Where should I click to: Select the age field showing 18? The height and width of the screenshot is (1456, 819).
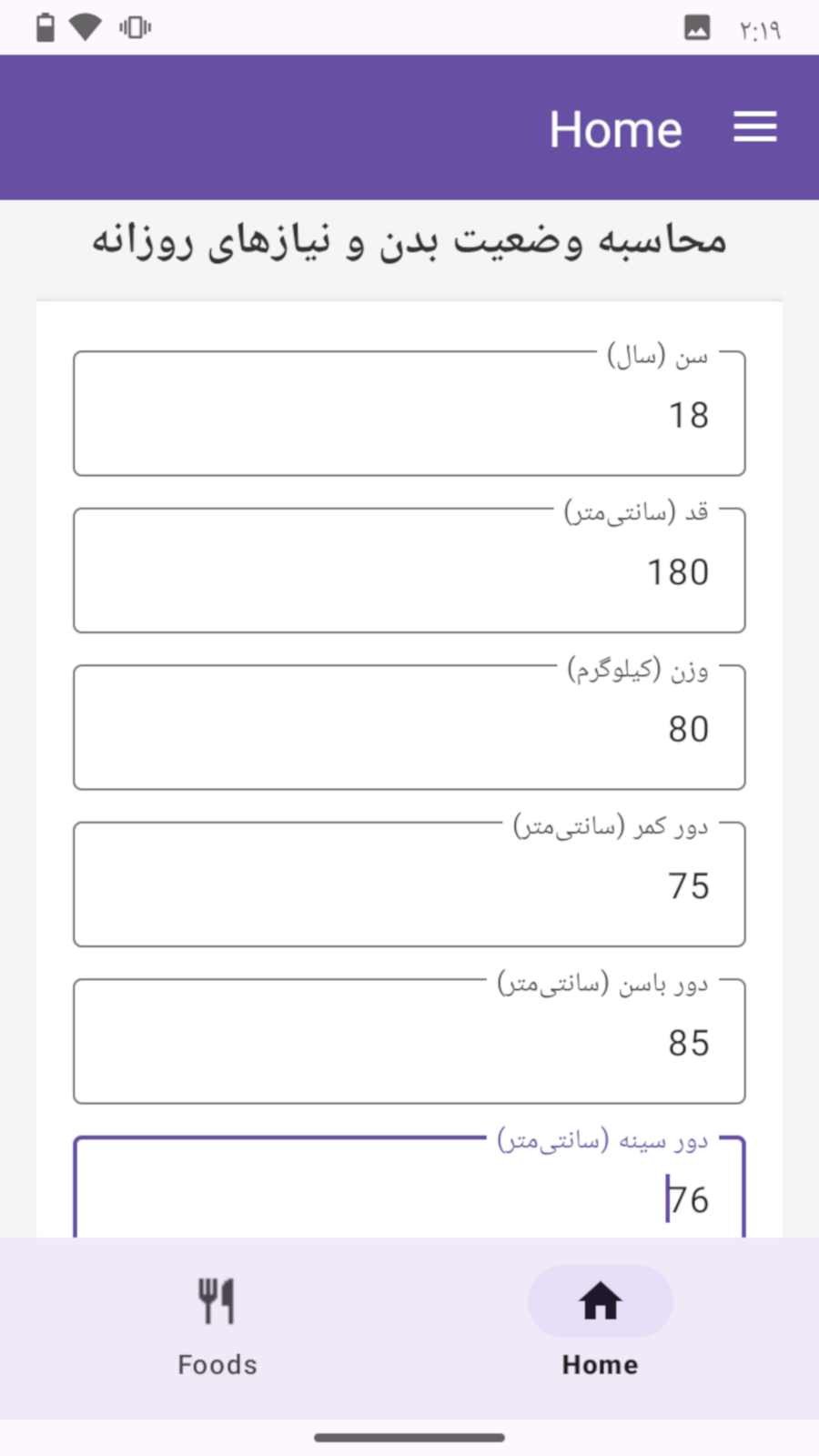click(409, 414)
